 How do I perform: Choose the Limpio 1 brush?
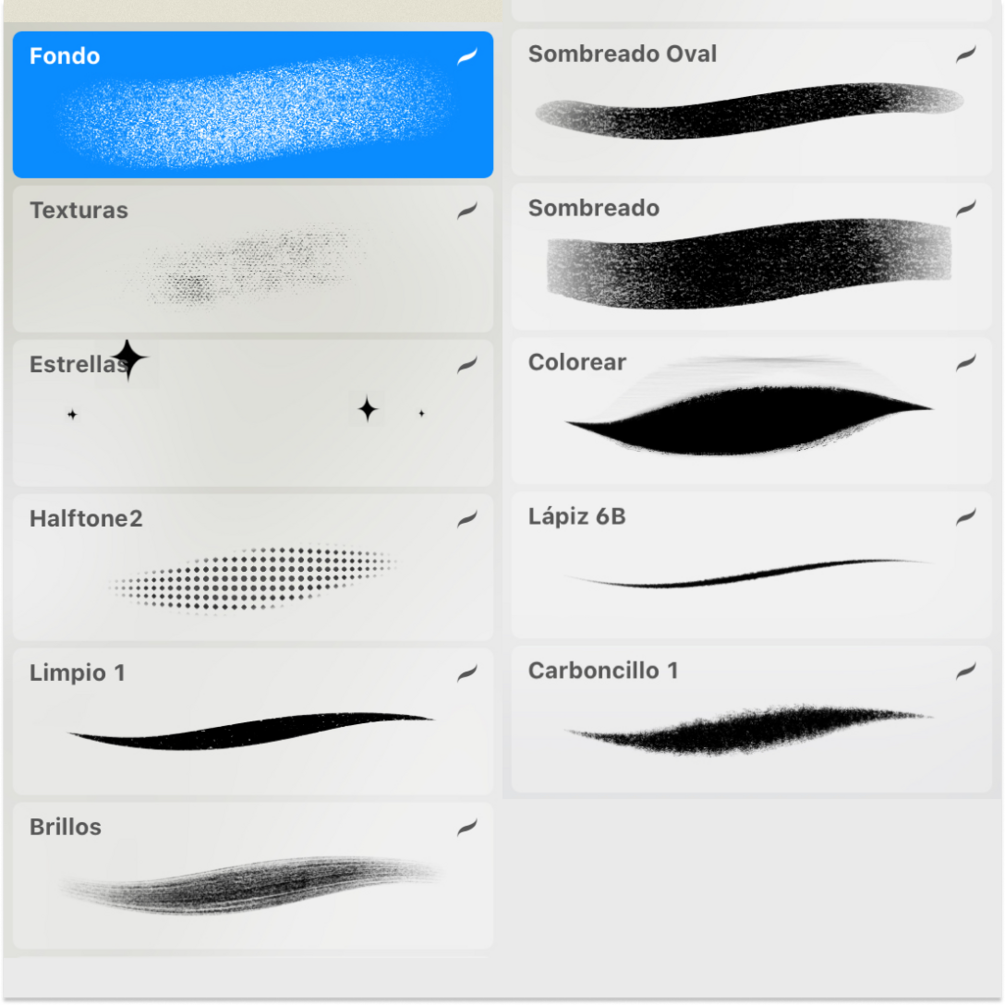(252, 721)
